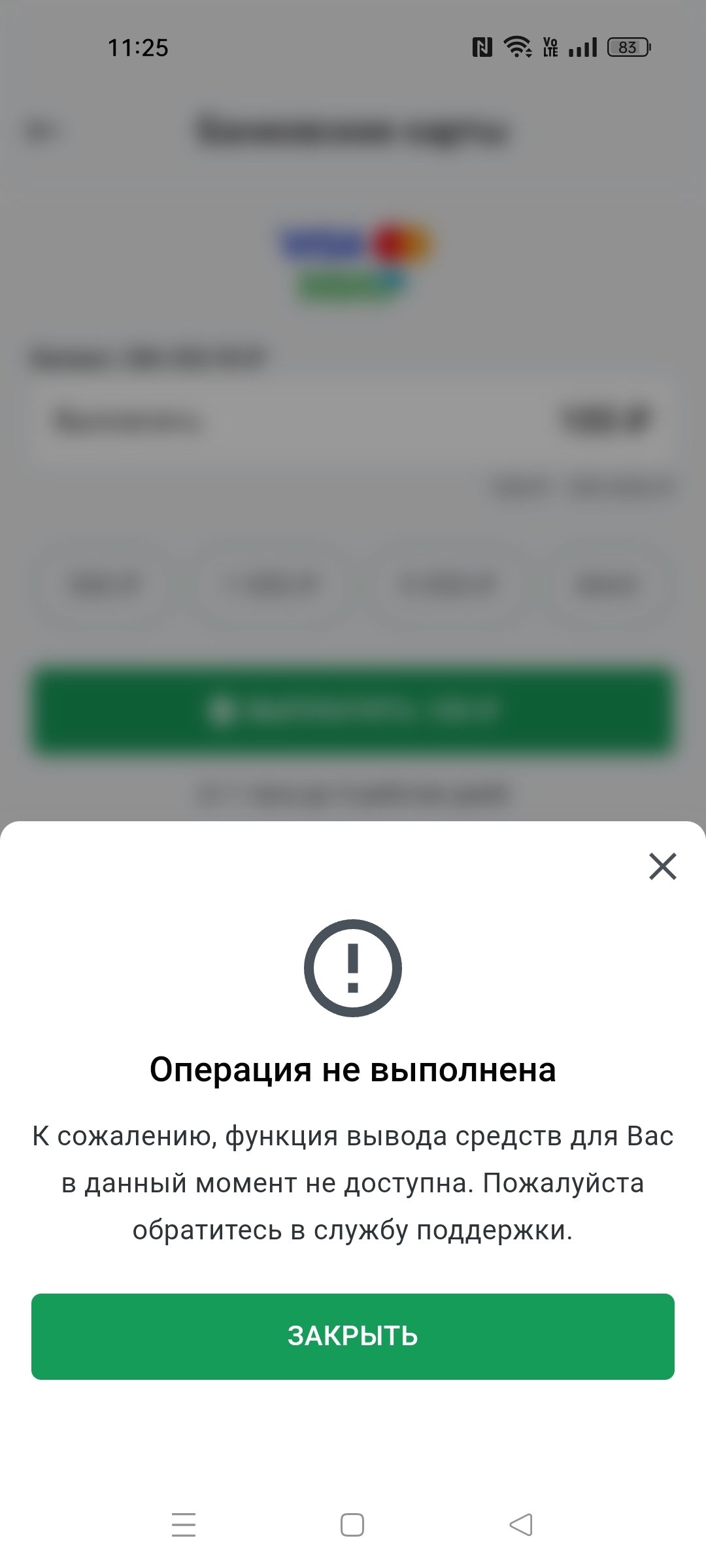Dismiss the error dialog with the X icon
Viewport: 706px width, 1568px height.
click(662, 866)
